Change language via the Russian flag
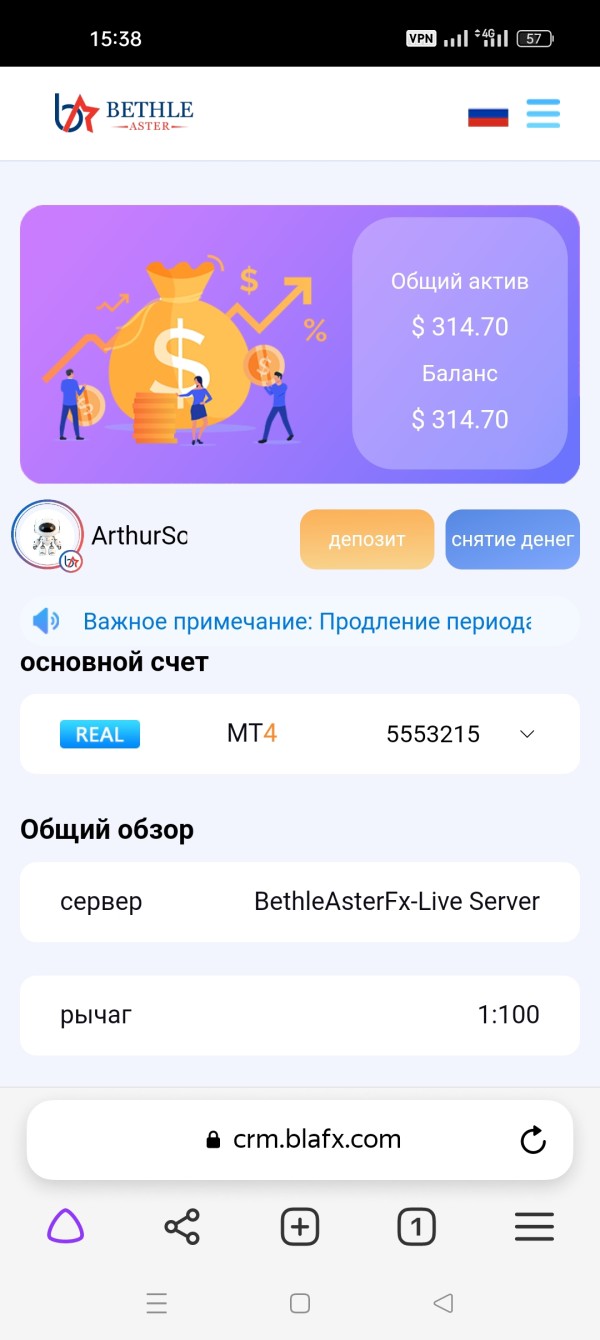600x1340 pixels. pyautogui.click(x=488, y=114)
